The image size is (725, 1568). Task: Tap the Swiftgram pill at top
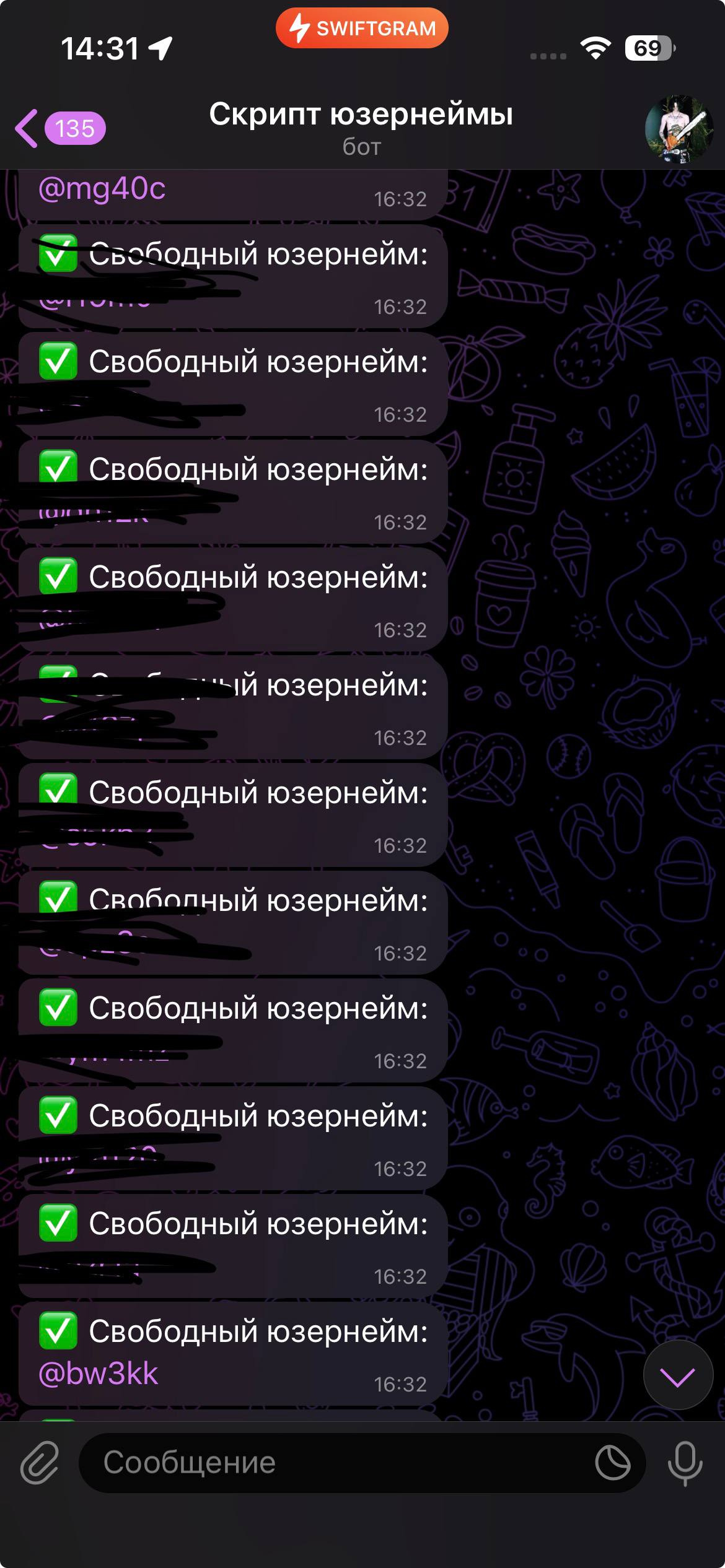[x=362, y=28]
